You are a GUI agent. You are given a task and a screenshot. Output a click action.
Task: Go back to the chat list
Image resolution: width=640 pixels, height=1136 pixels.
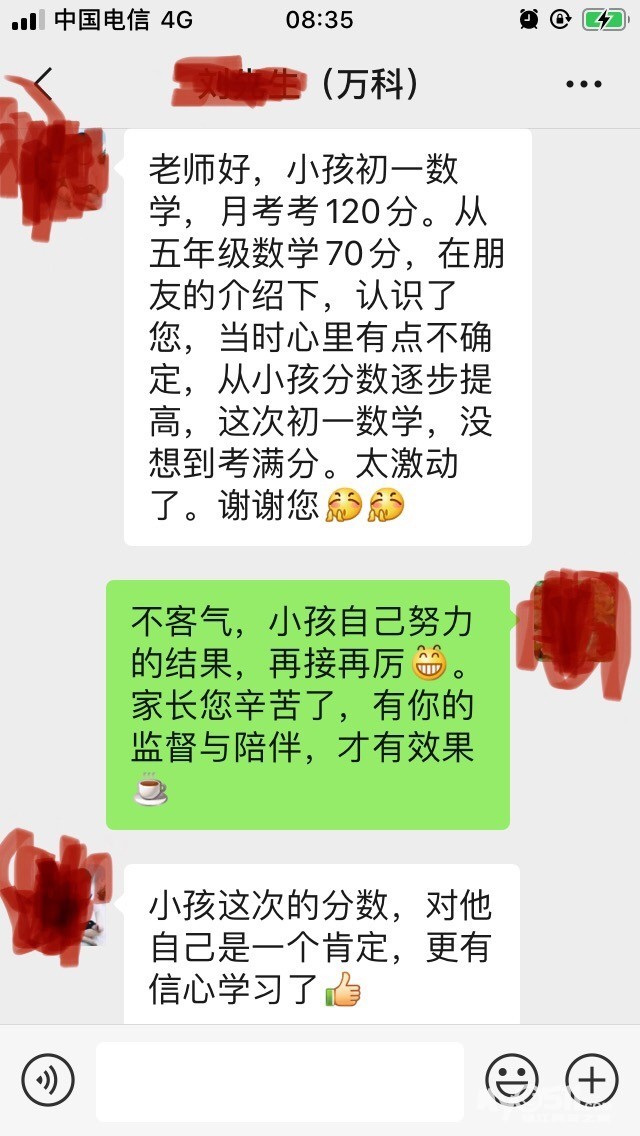coord(42,84)
